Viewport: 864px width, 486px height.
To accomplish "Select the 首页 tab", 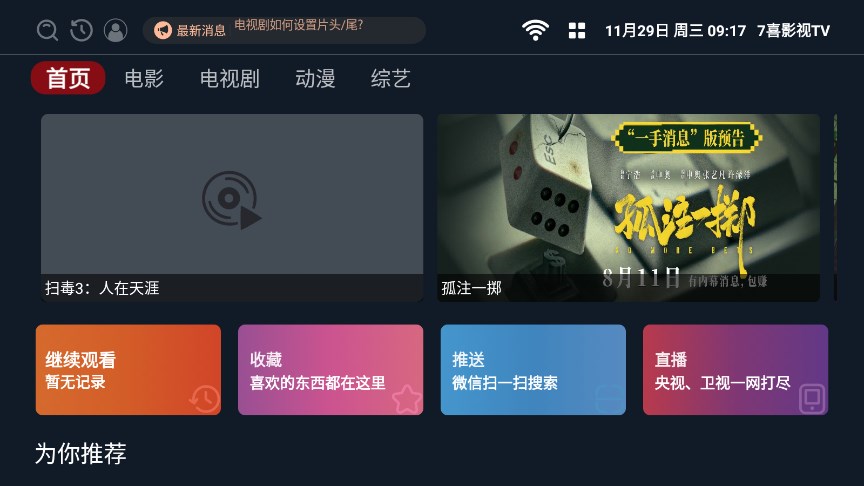I will click(x=68, y=78).
